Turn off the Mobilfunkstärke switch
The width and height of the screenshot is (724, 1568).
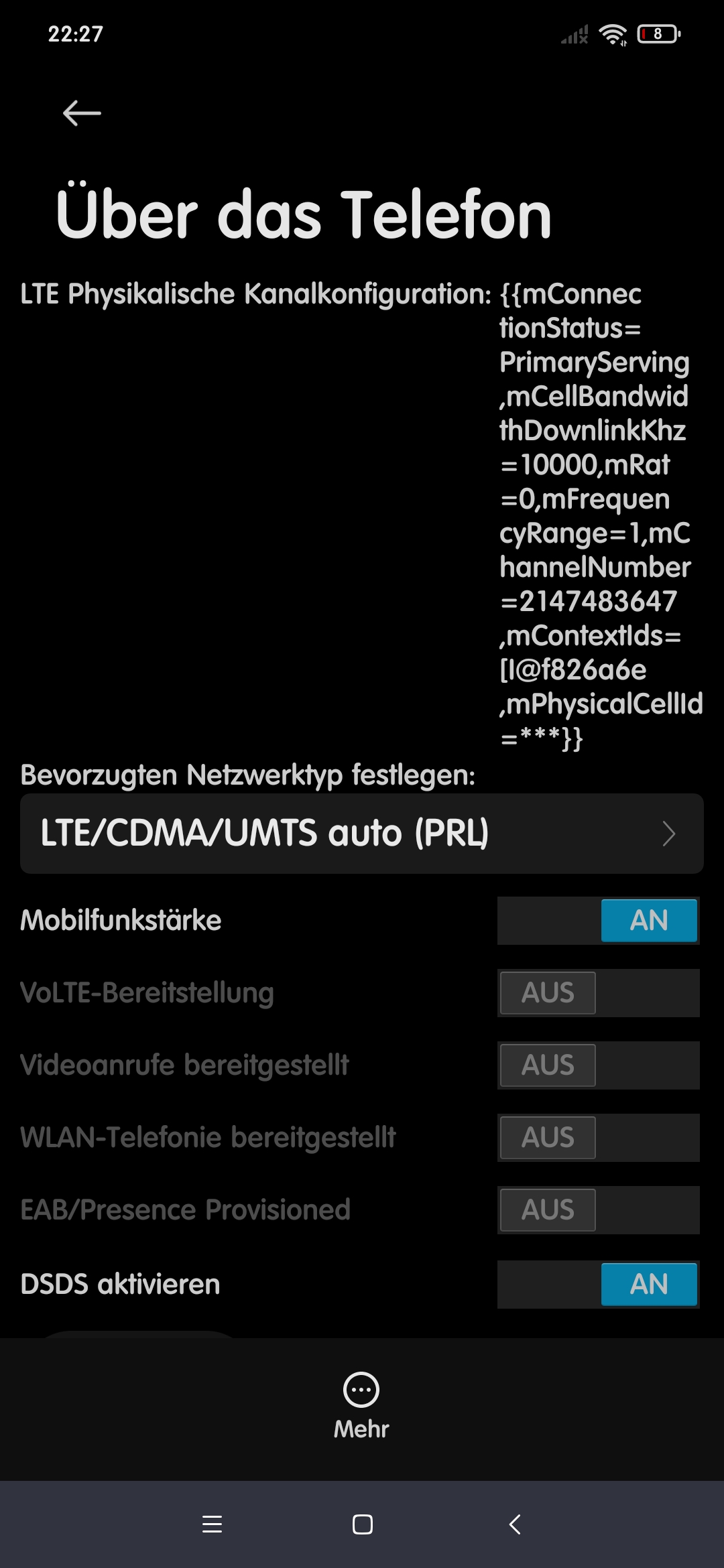[x=599, y=921]
